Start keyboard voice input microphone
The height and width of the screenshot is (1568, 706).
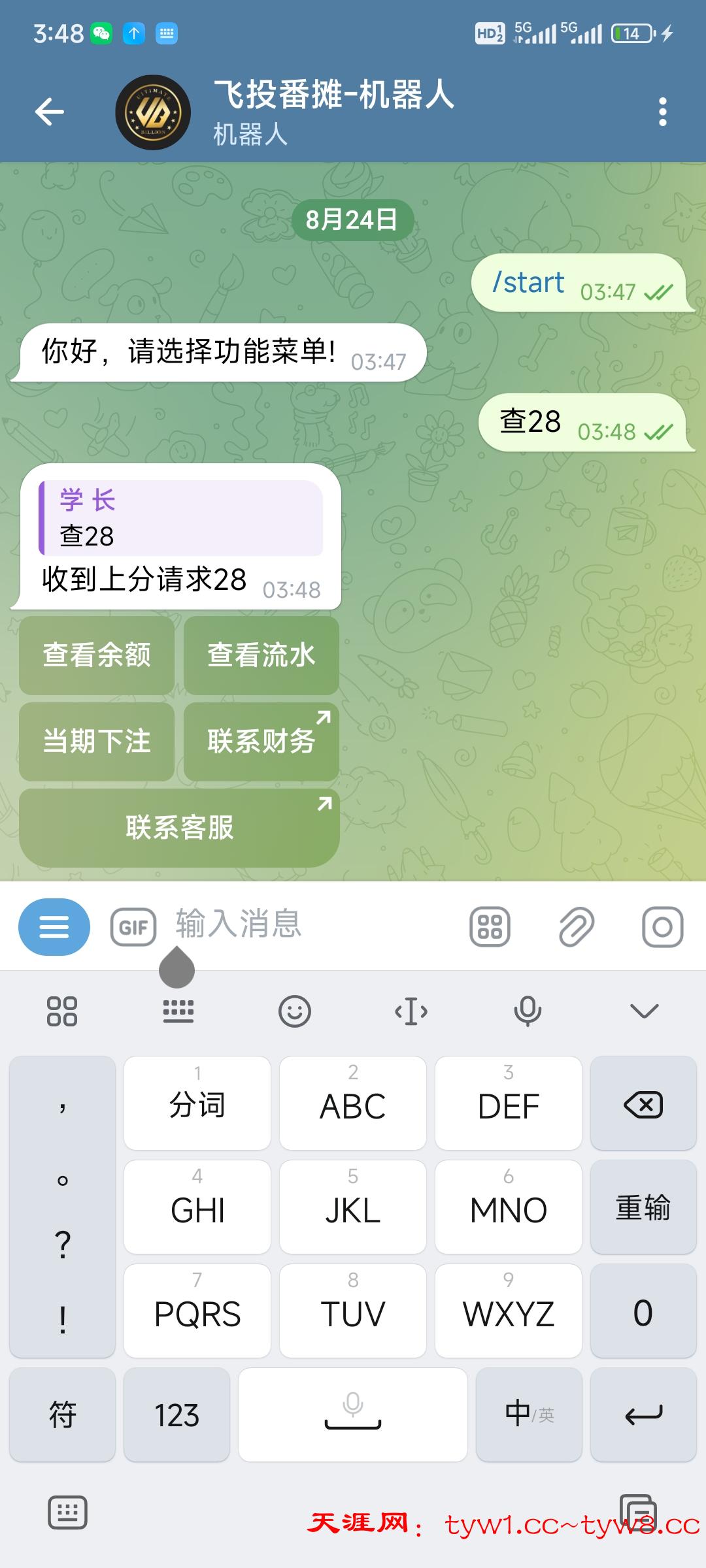528,1011
